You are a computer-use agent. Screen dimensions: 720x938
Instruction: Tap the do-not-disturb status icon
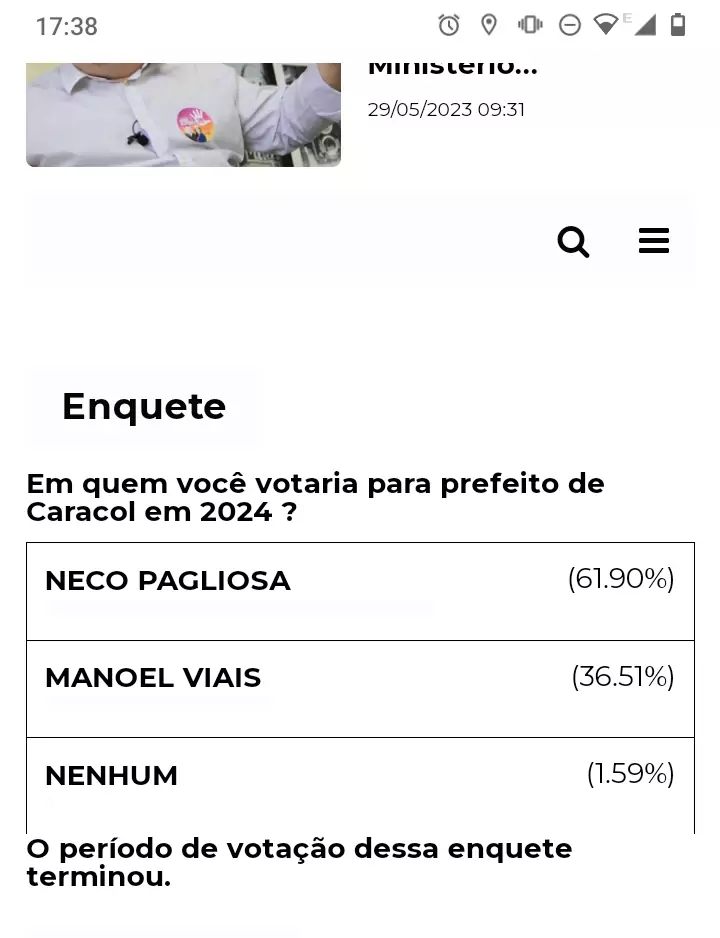569,24
